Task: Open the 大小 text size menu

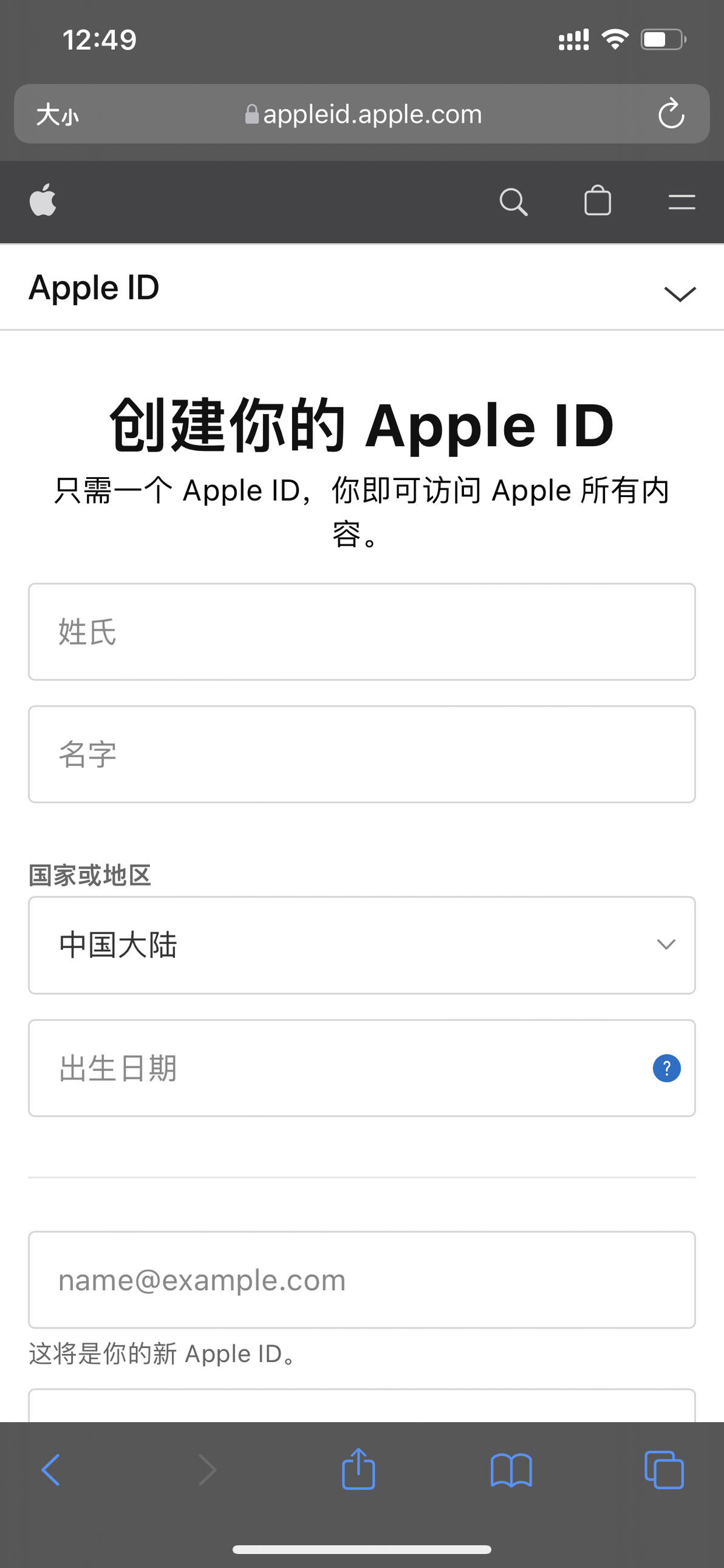Action: click(x=57, y=114)
